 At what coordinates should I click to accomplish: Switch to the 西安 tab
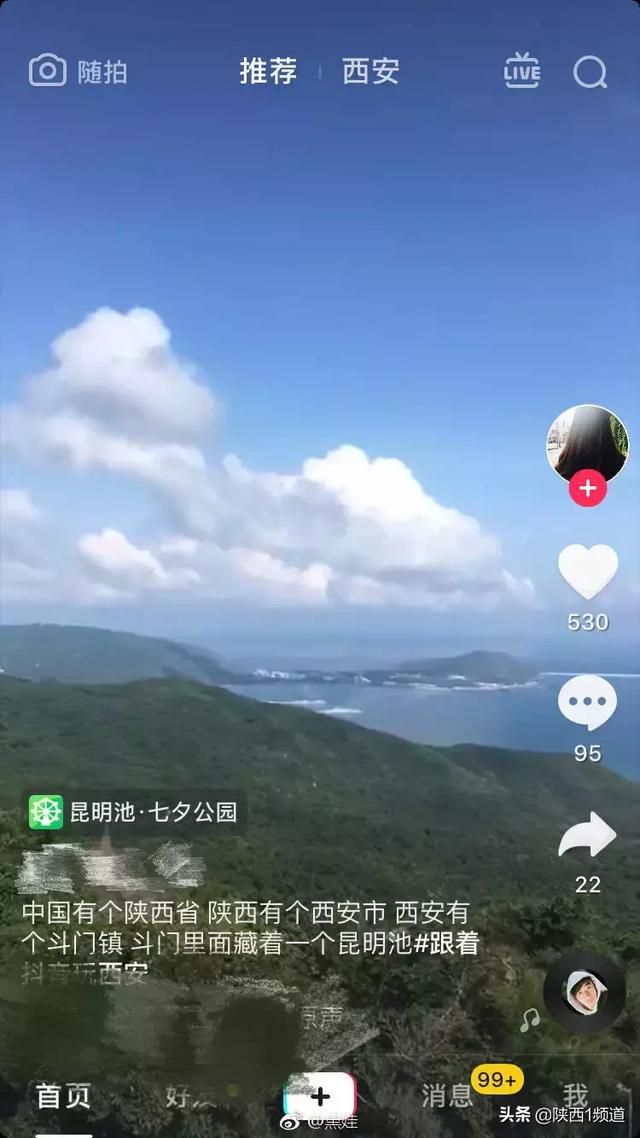click(x=370, y=71)
